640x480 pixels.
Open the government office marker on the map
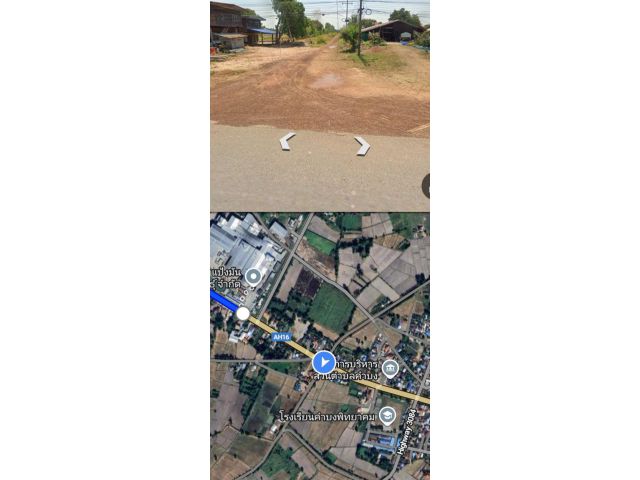click(390, 368)
